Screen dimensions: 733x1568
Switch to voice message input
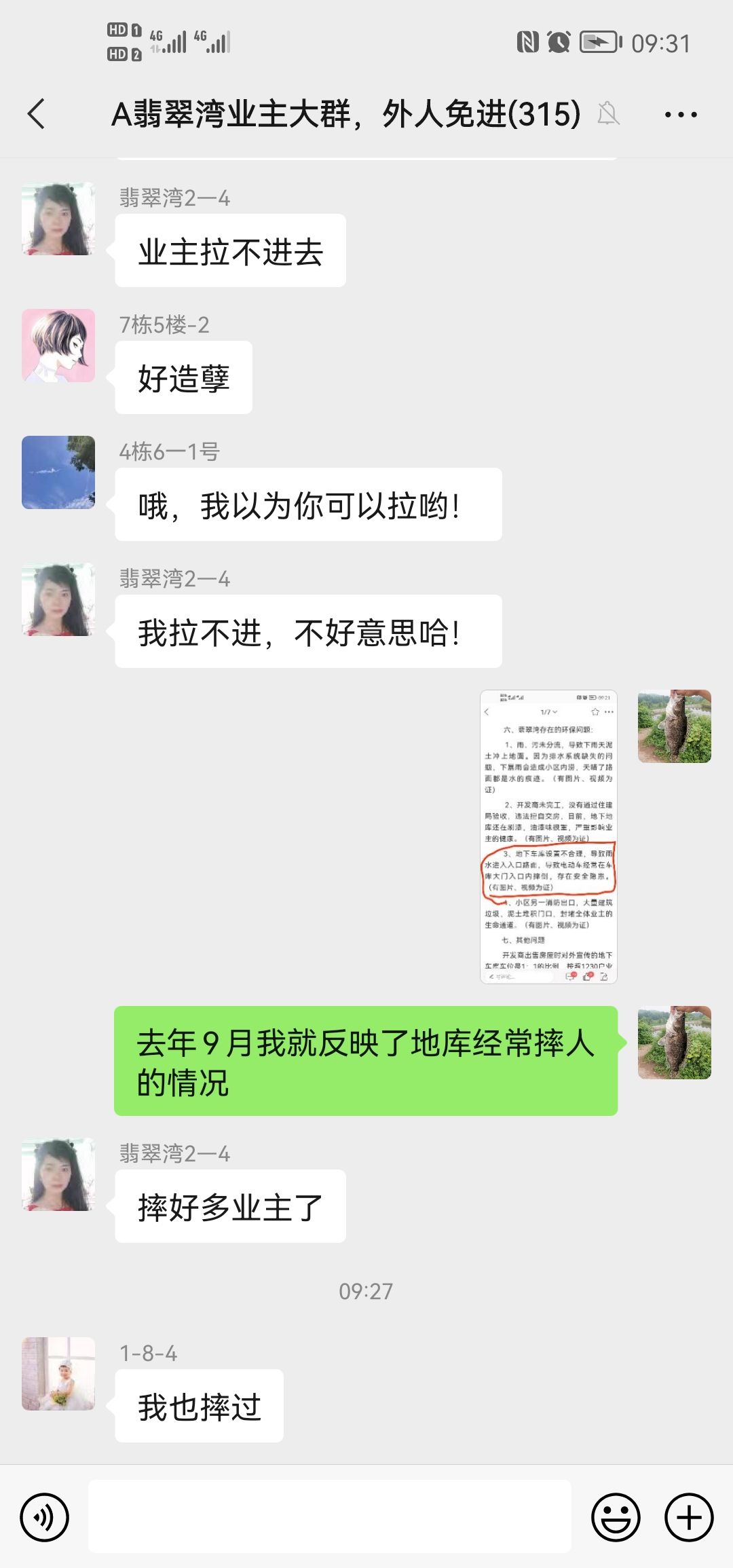coord(45,1517)
